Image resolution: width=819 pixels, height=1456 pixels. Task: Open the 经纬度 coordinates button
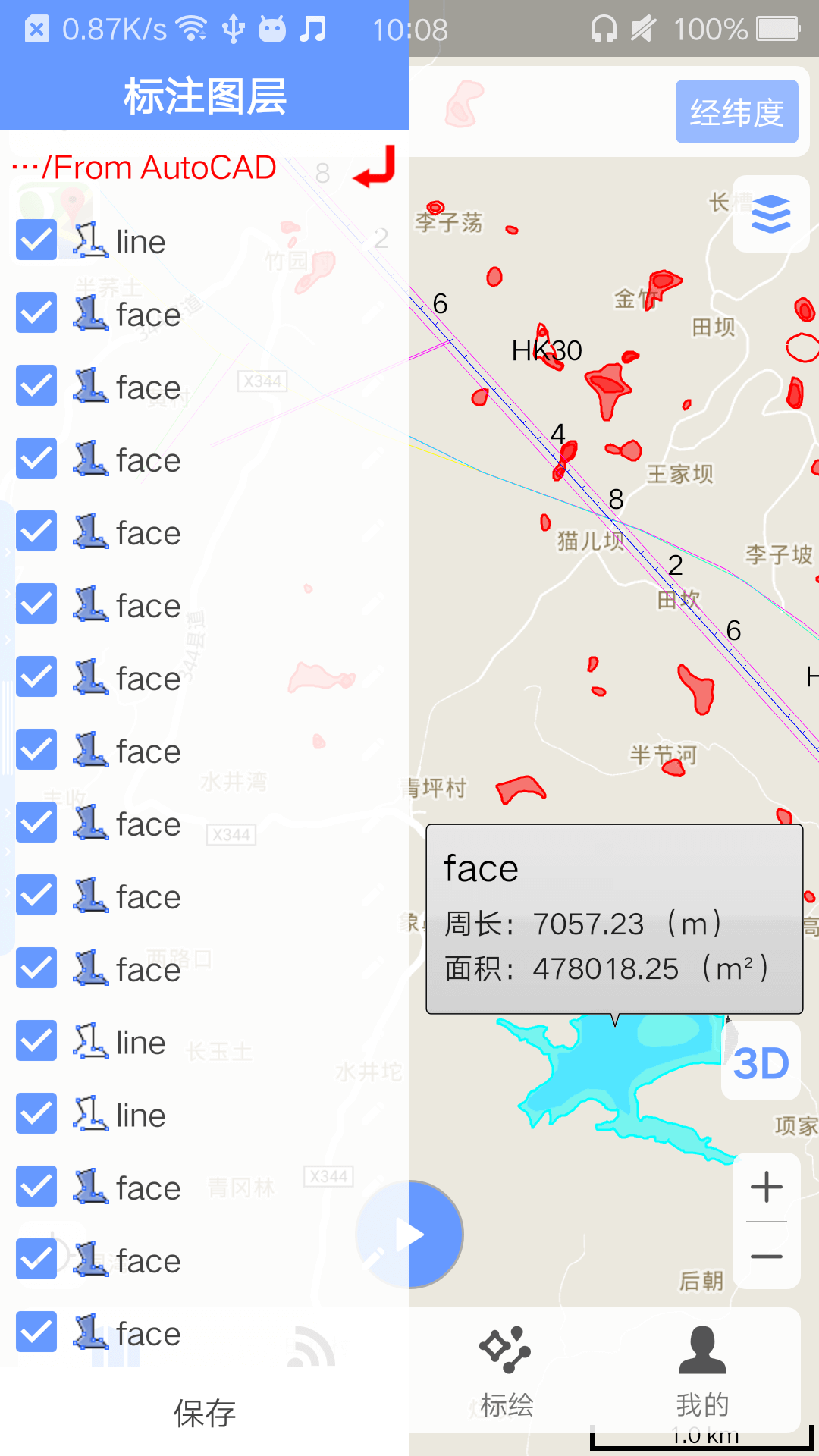pyautogui.click(x=736, y=112)
